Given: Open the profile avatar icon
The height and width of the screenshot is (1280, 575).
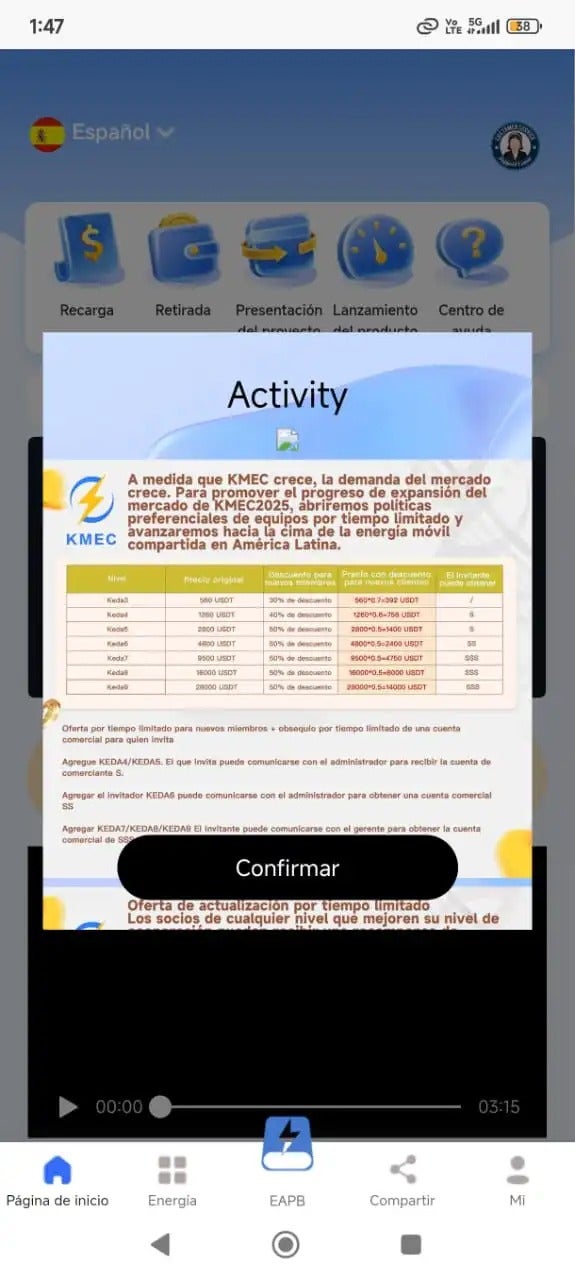Looking at the screenshot, I should [x=515, y=146].
